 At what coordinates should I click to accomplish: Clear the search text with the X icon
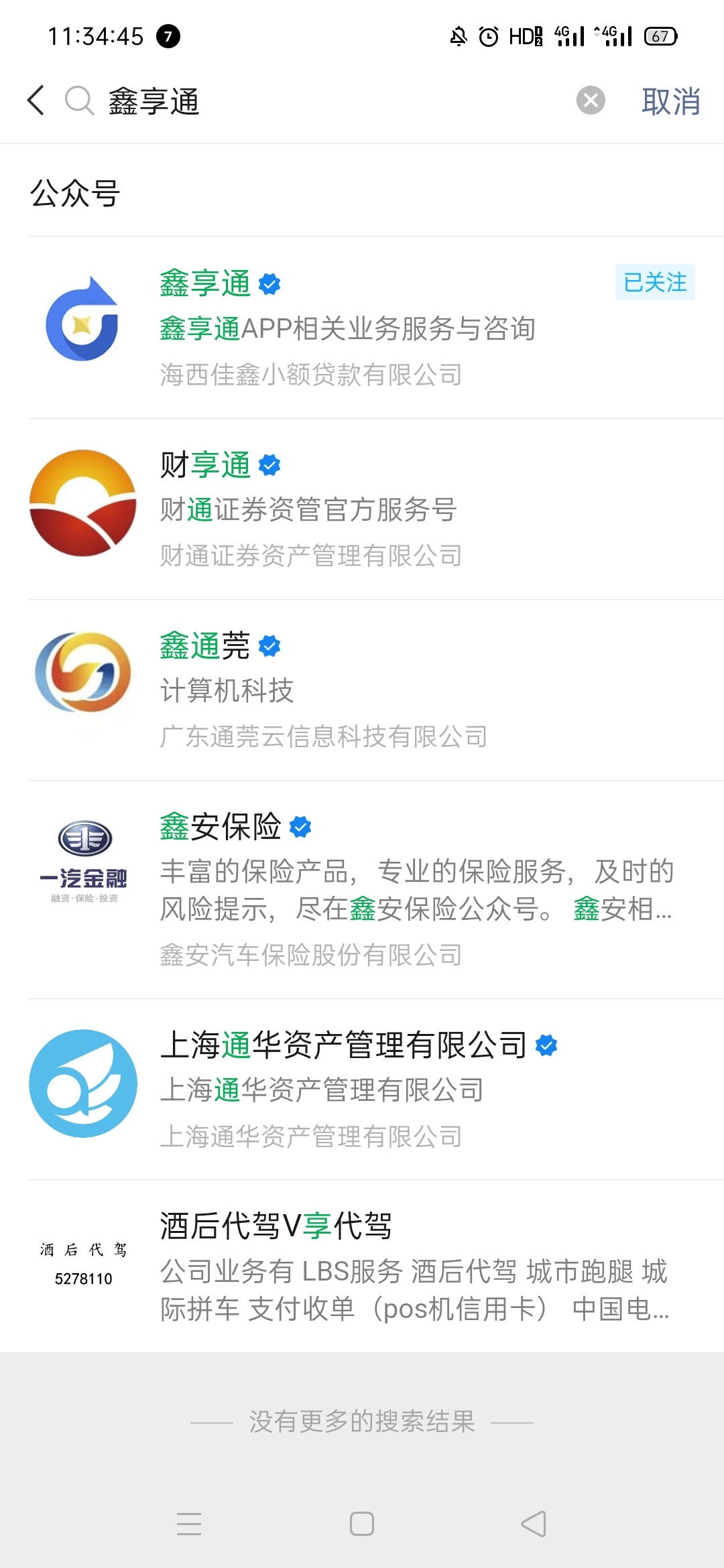coord(591,101)
